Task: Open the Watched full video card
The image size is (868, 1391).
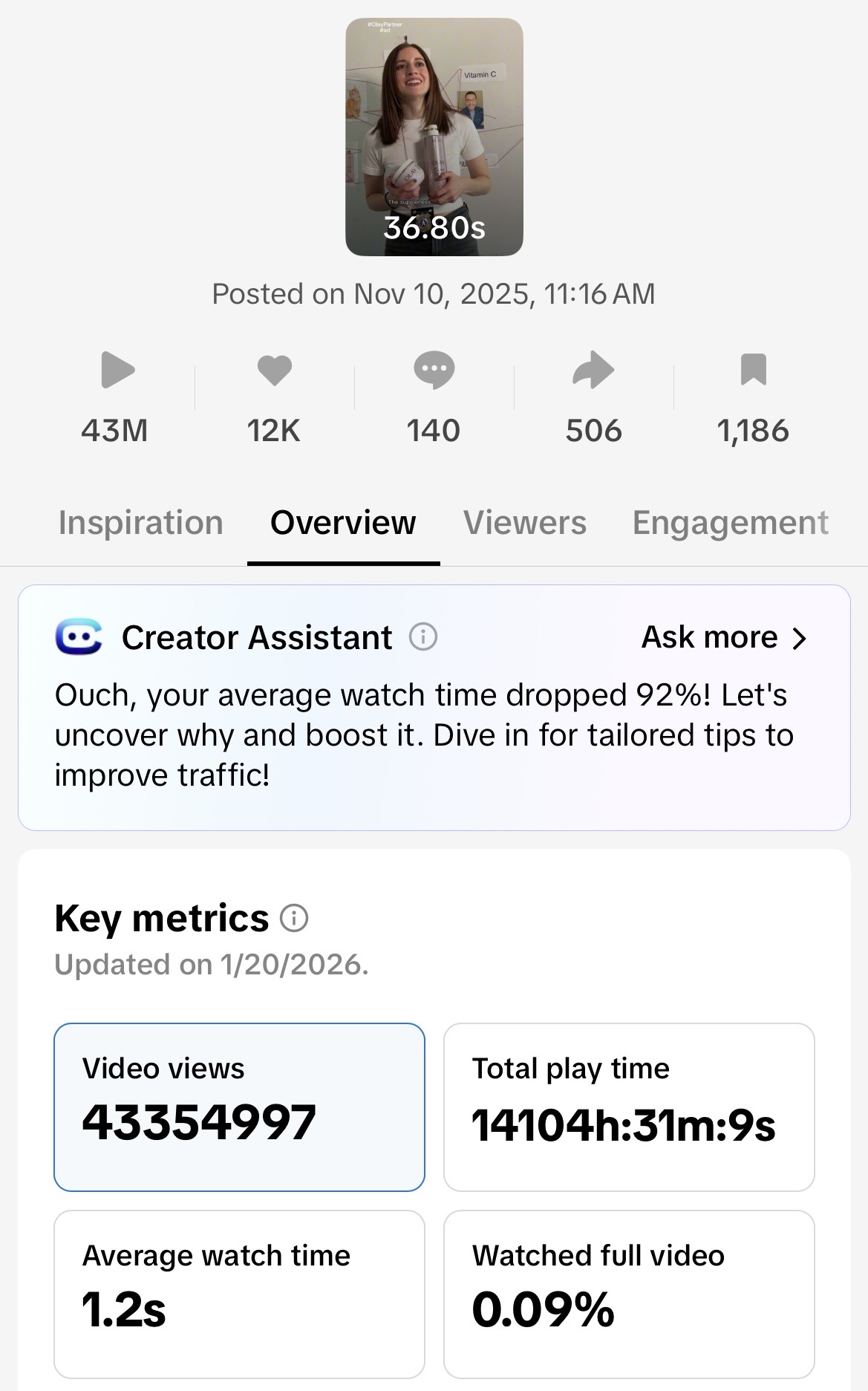Action: pyautogui.click(x=629, y=1294)
